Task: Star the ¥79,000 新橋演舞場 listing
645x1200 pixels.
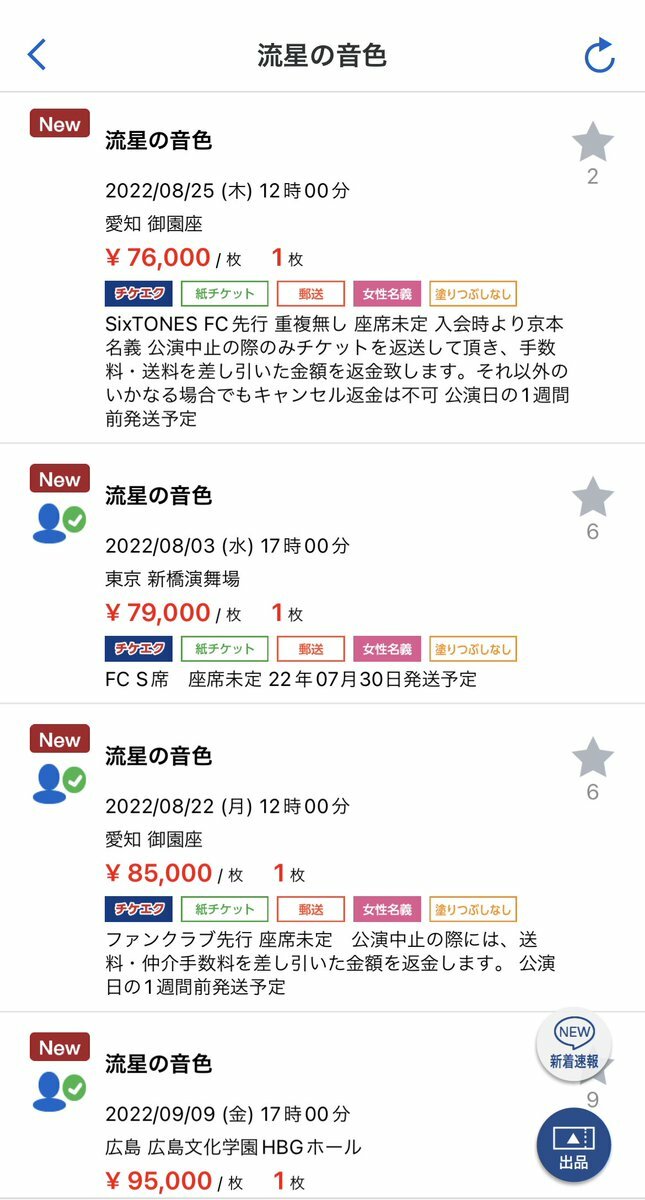Action: point(592,498)
